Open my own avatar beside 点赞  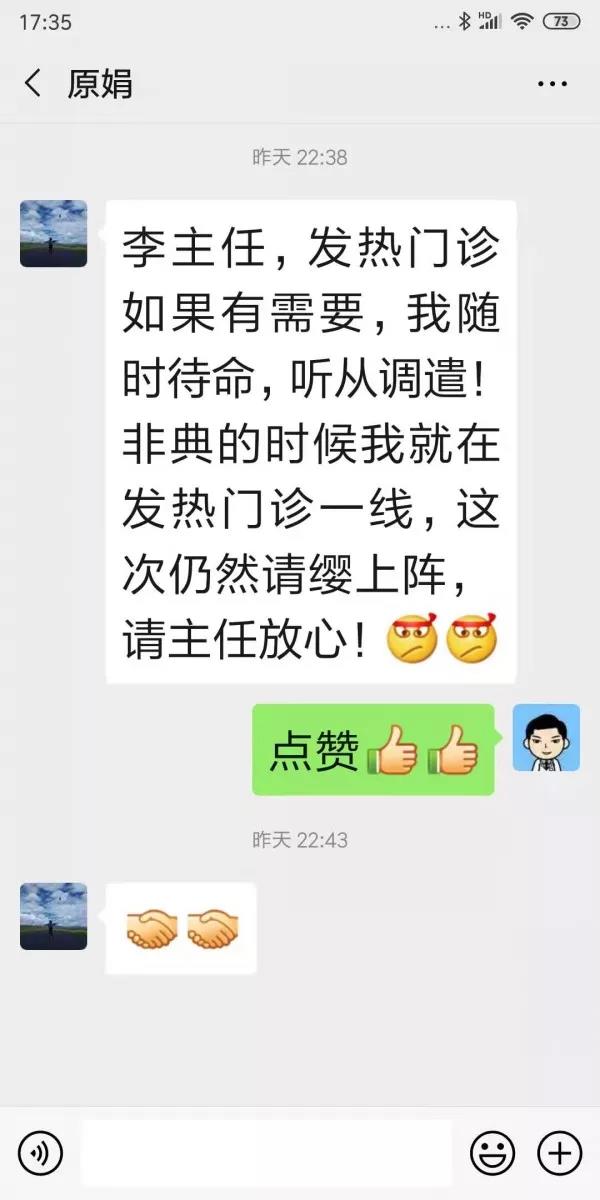(546, 737)
